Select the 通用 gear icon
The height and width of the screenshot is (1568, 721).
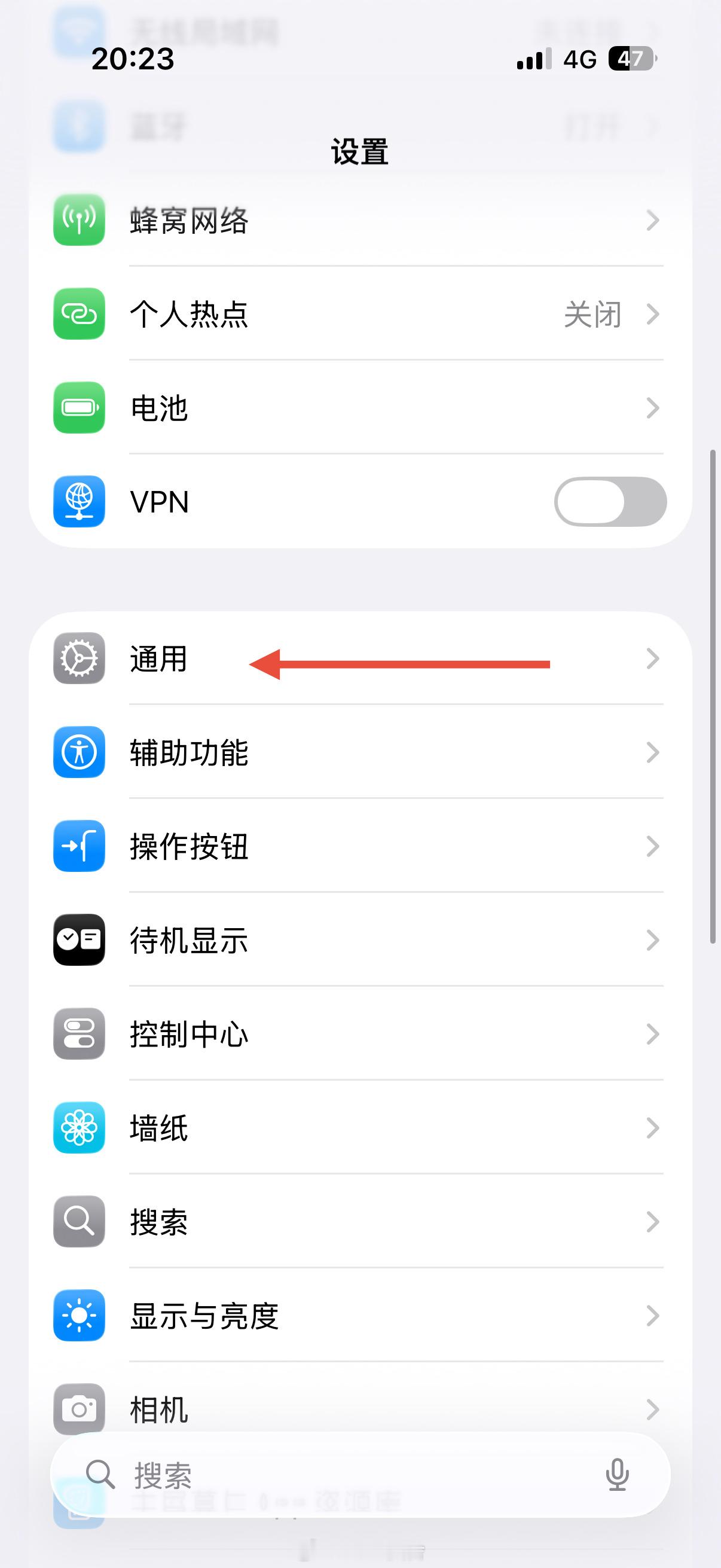point(78,659)
